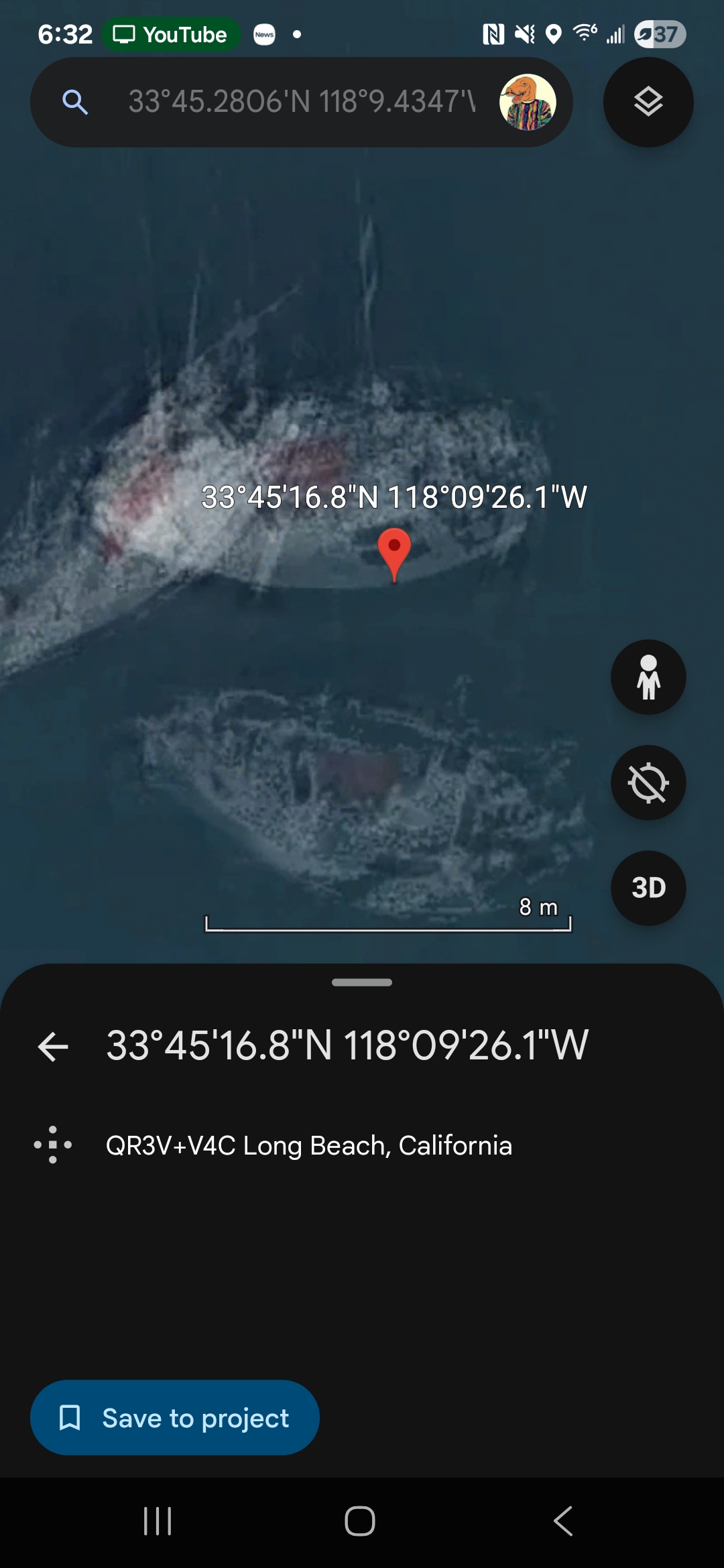724x1568 pixels.
Task: Open the account profile avatar
Action: (528, 102)
